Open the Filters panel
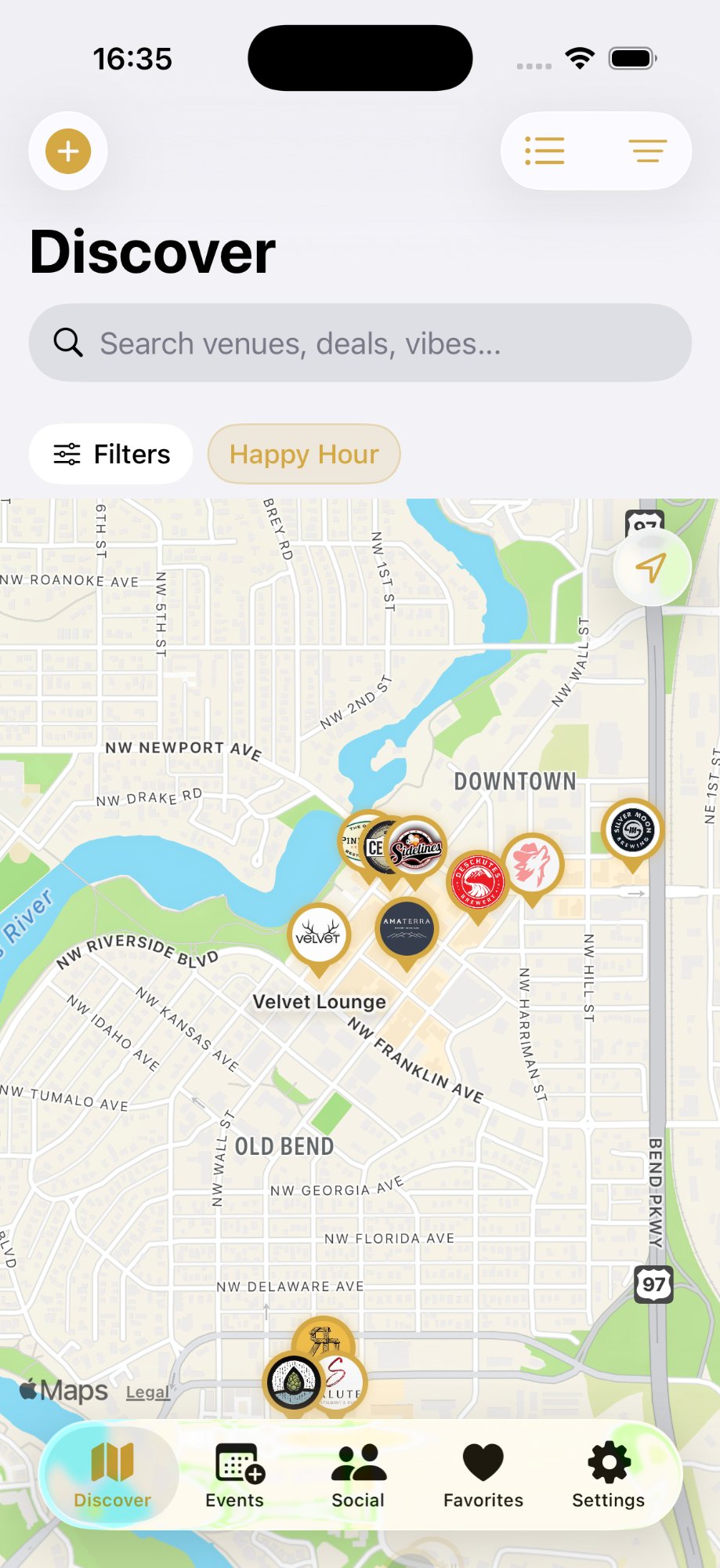 click(x=110, y=453)
